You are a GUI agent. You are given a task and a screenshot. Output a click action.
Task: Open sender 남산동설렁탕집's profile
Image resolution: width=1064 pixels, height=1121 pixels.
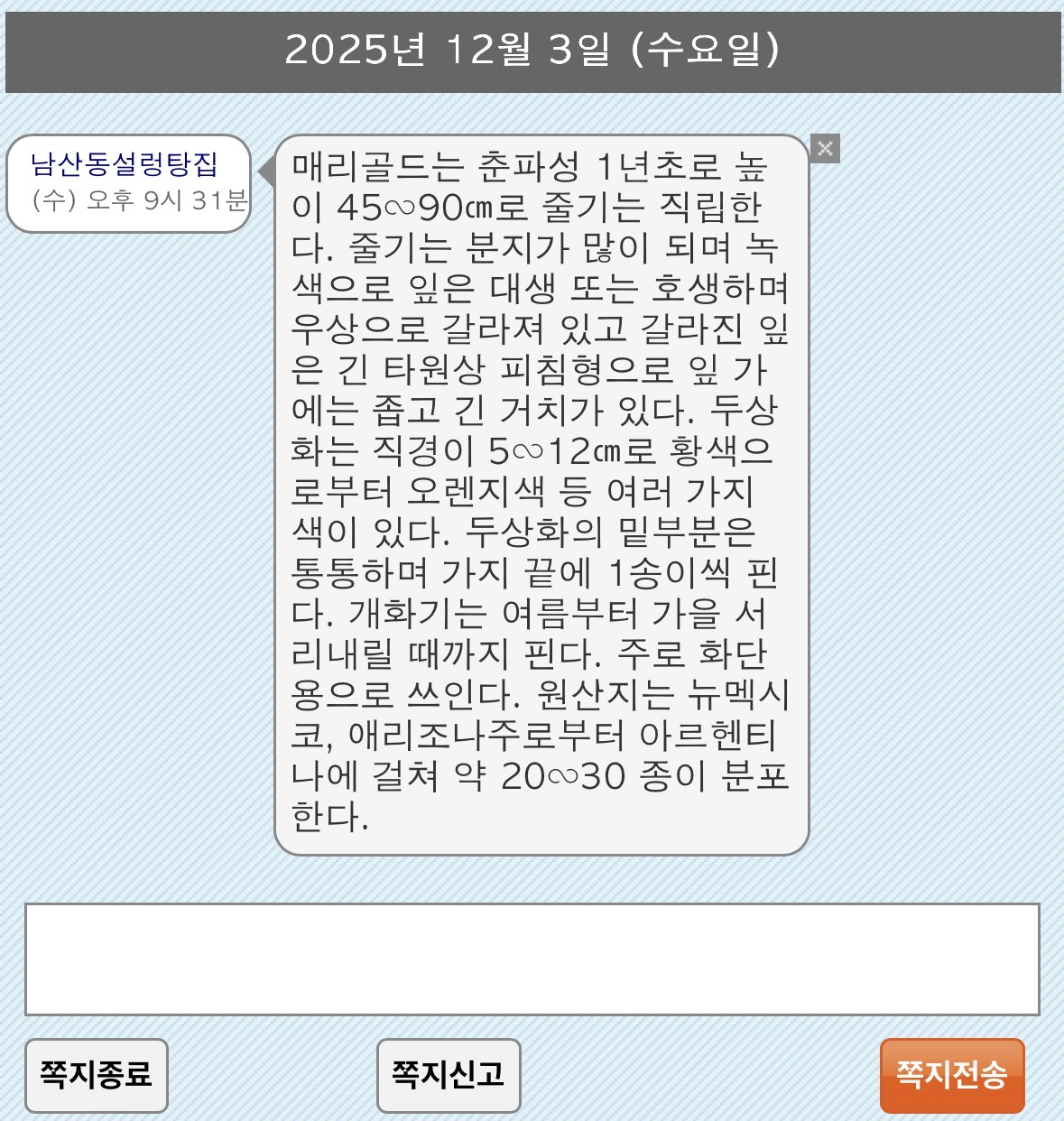(125, 164)
